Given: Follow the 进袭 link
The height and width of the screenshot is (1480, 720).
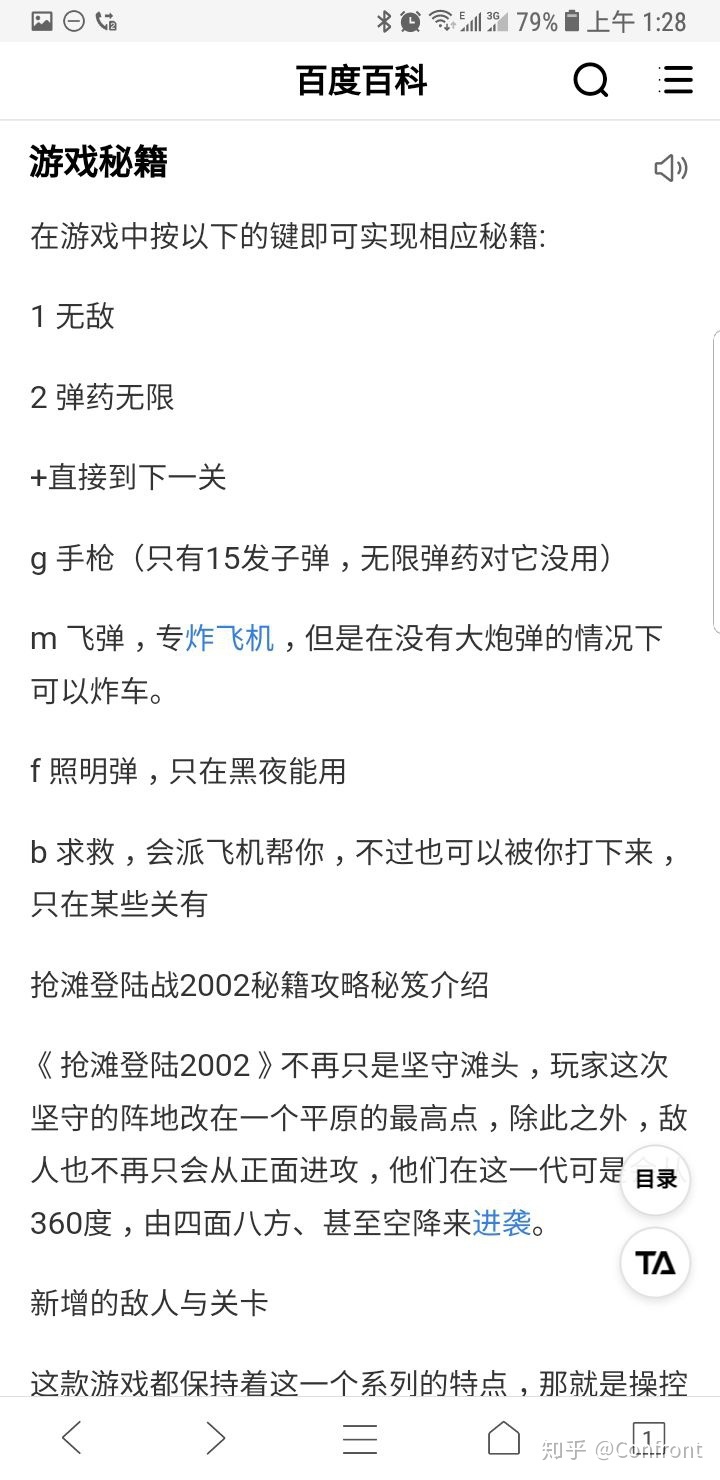Looking at the screenshot, I should (502, 1223).
